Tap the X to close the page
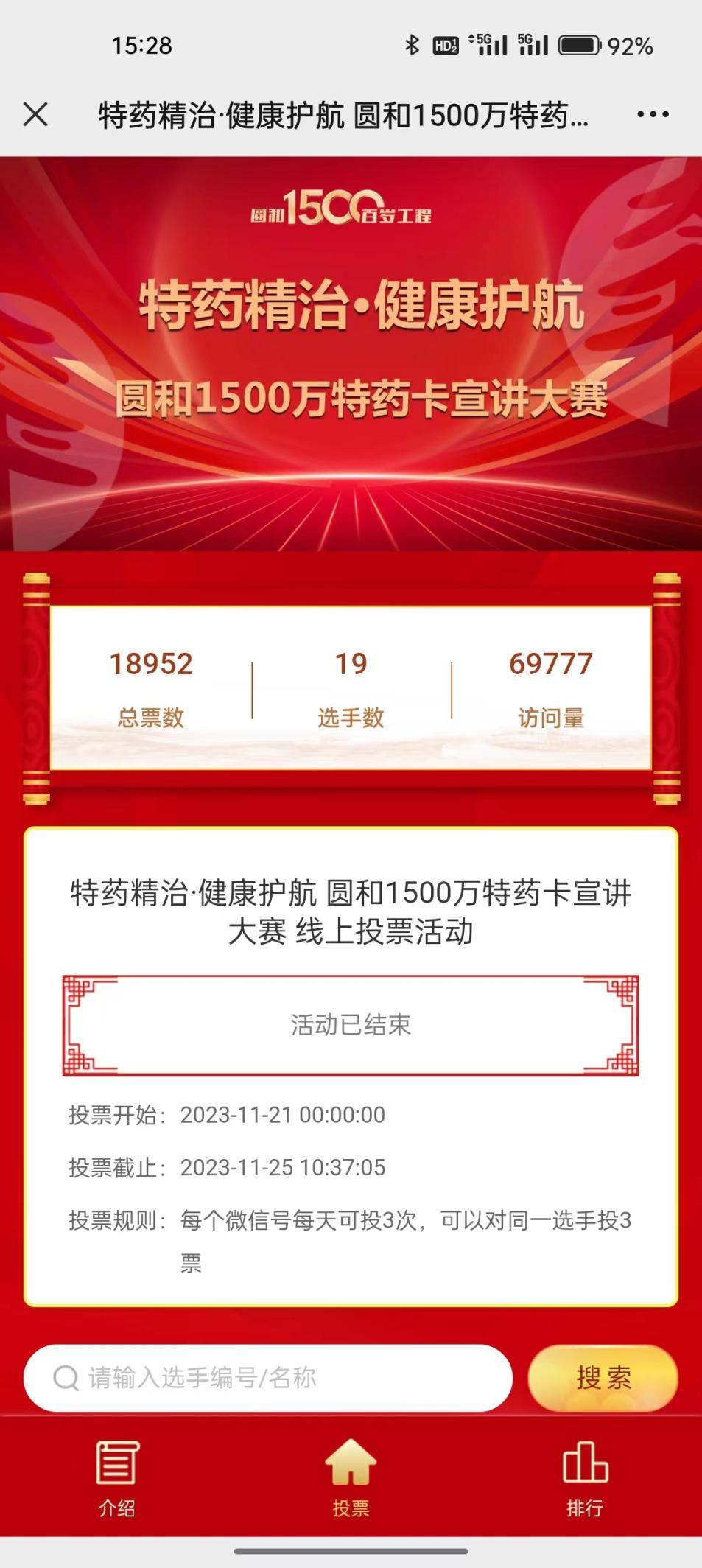 (x=35, y=113)
